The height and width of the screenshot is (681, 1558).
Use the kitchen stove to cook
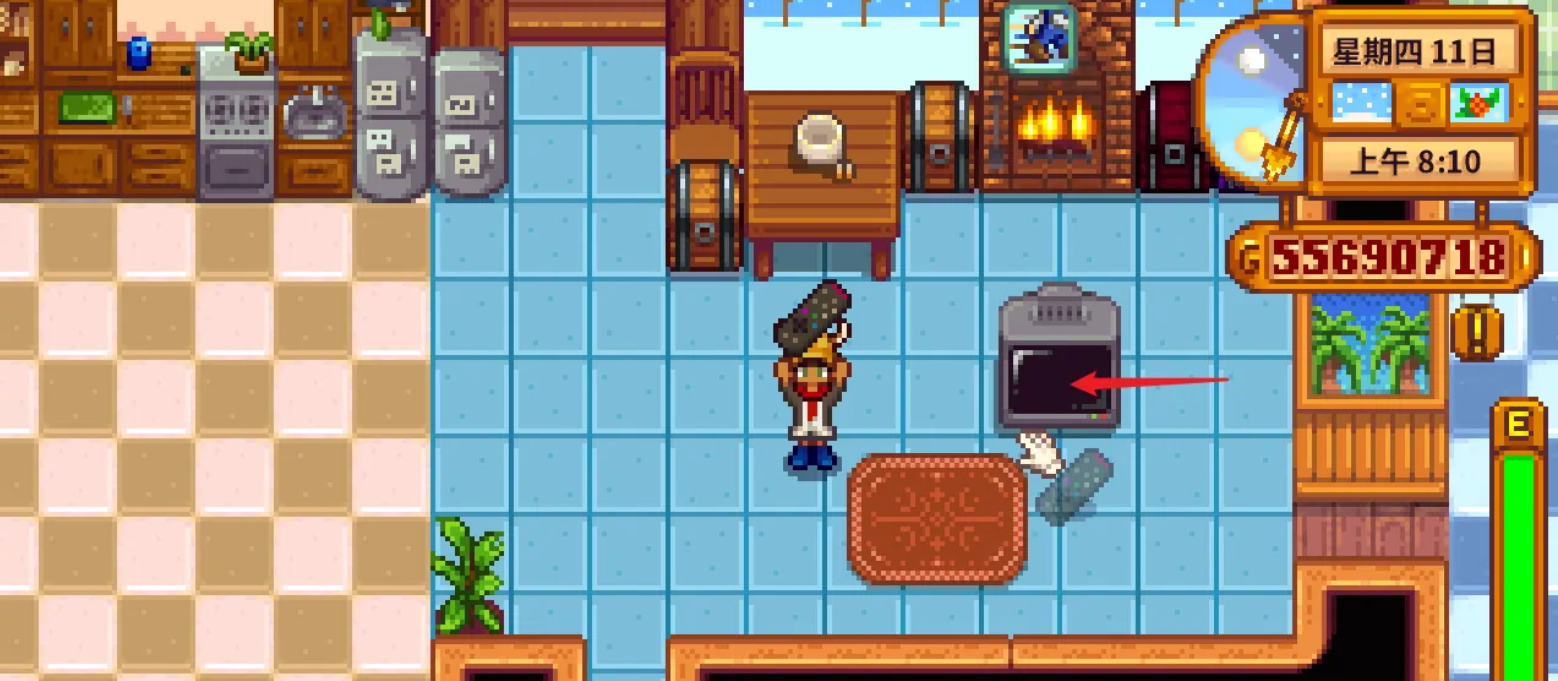[236, 130]
